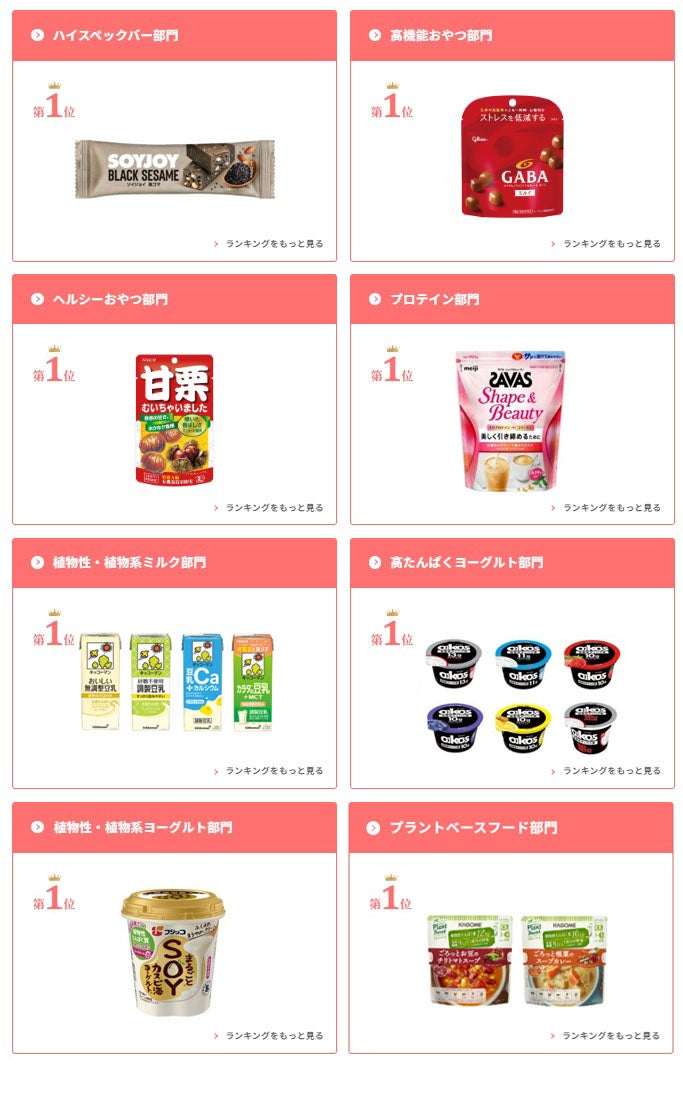This screenshot has height=1095, width=683.
Task: See more rankings in プロテイン部門
Action: (x=611, y=507)
